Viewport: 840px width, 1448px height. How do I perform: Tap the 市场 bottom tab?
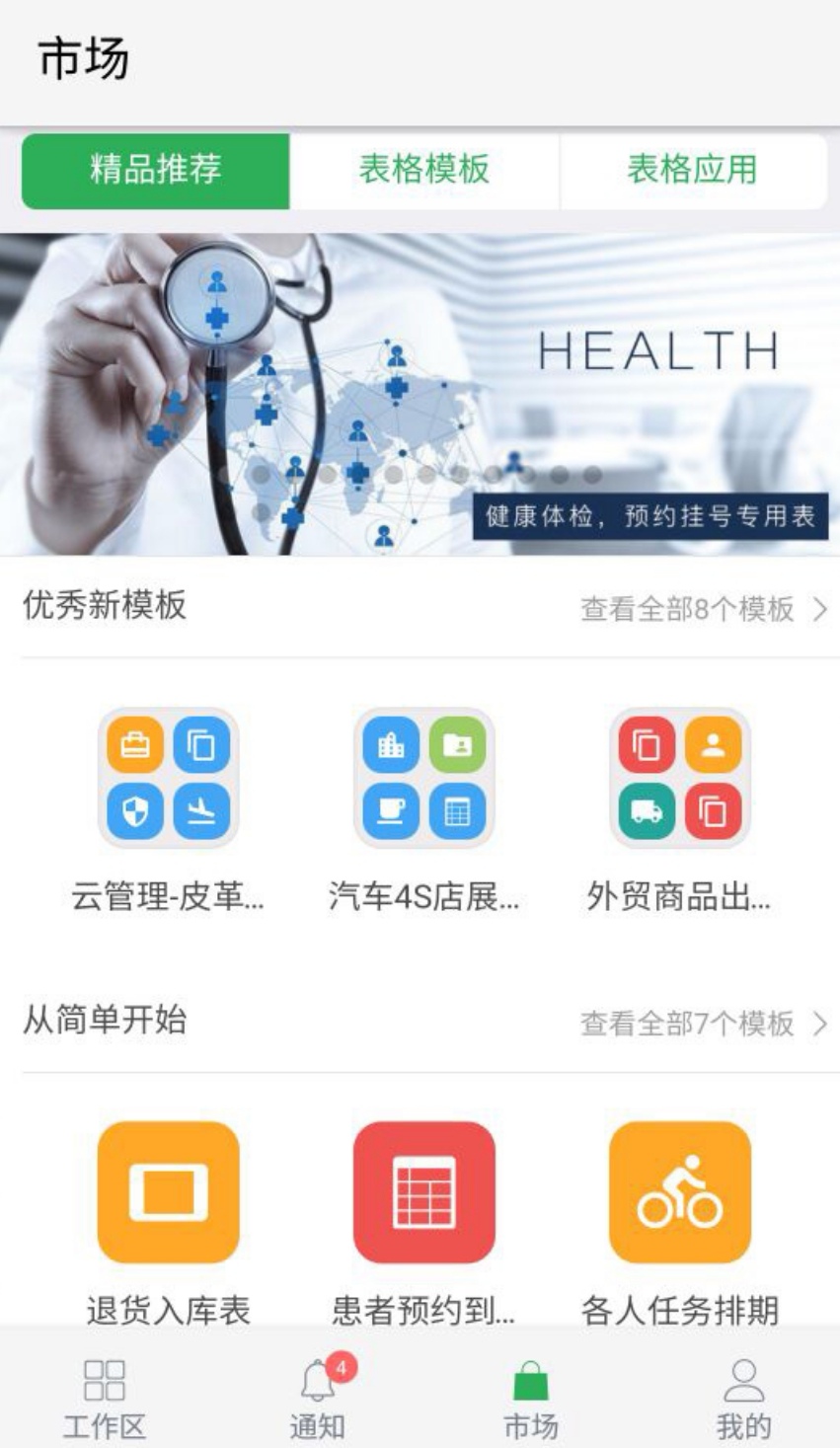pyautogui.click(x=530, y=1398)
